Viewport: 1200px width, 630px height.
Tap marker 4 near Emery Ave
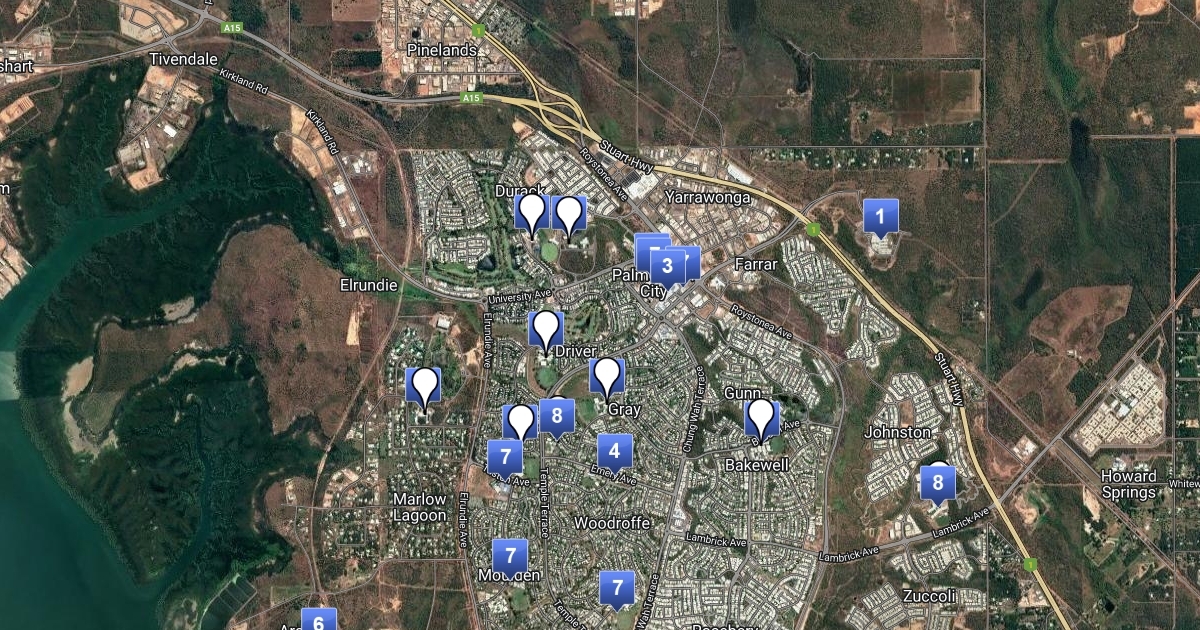615,451
